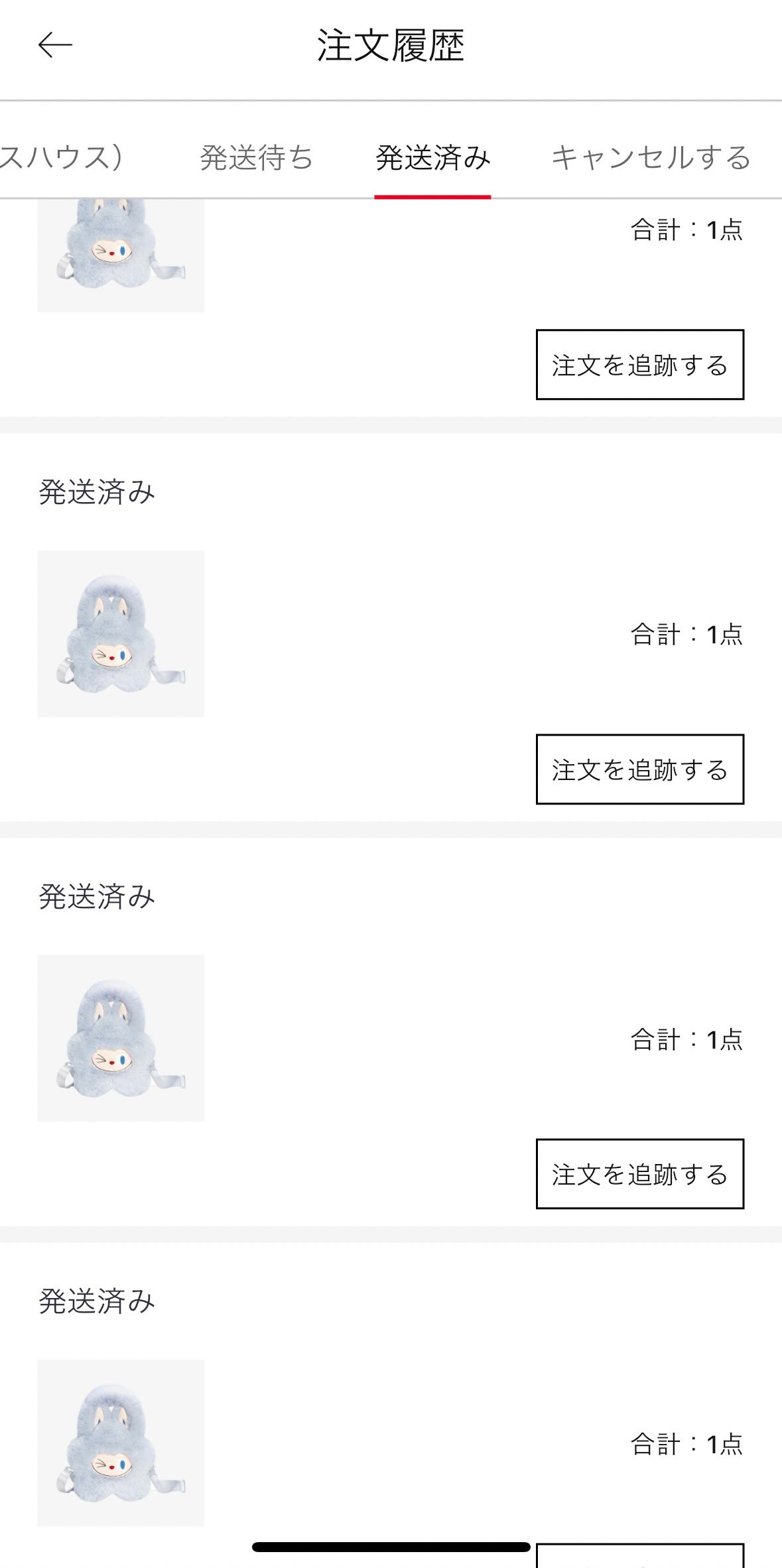Tap 合計：1点 on the first order

[686, 229]
